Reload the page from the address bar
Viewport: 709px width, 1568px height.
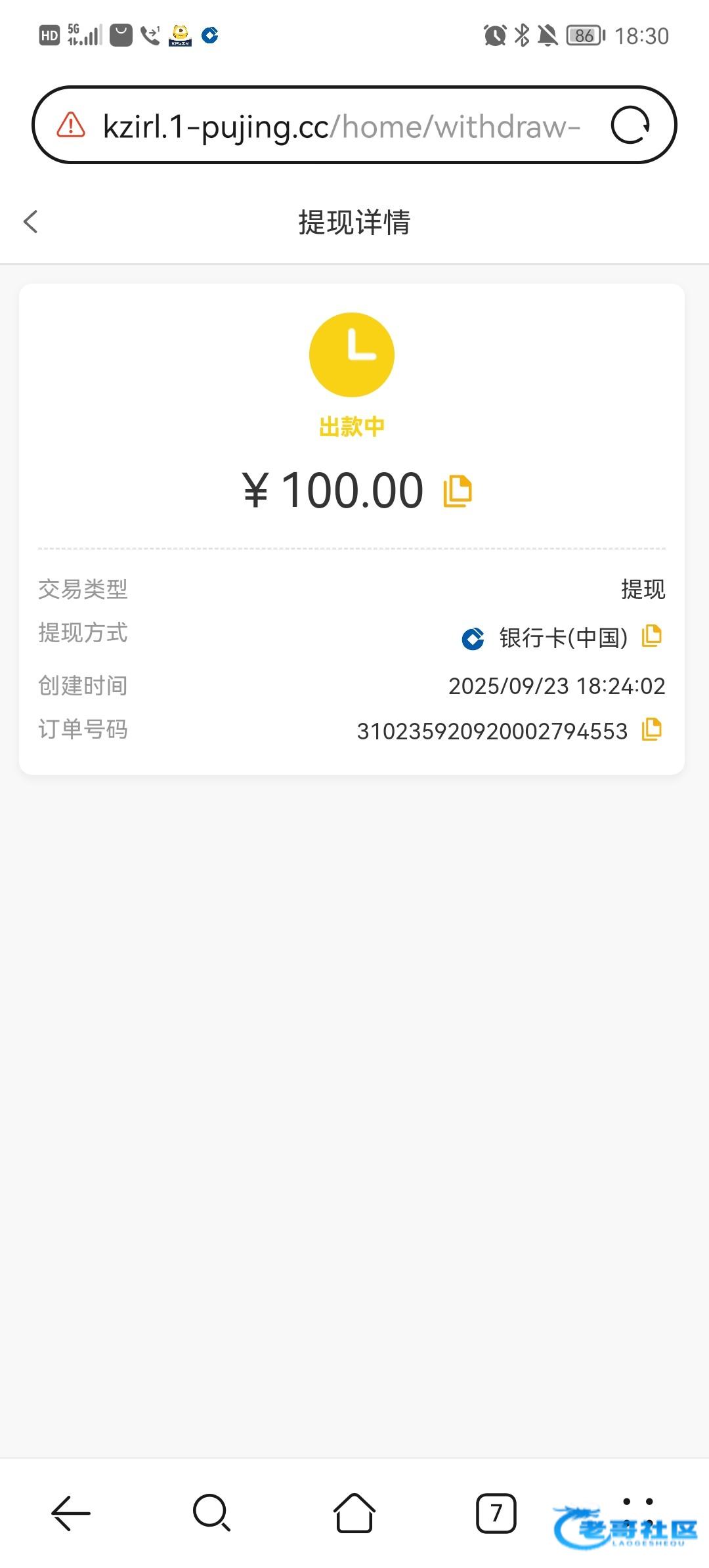click(630, 125)
